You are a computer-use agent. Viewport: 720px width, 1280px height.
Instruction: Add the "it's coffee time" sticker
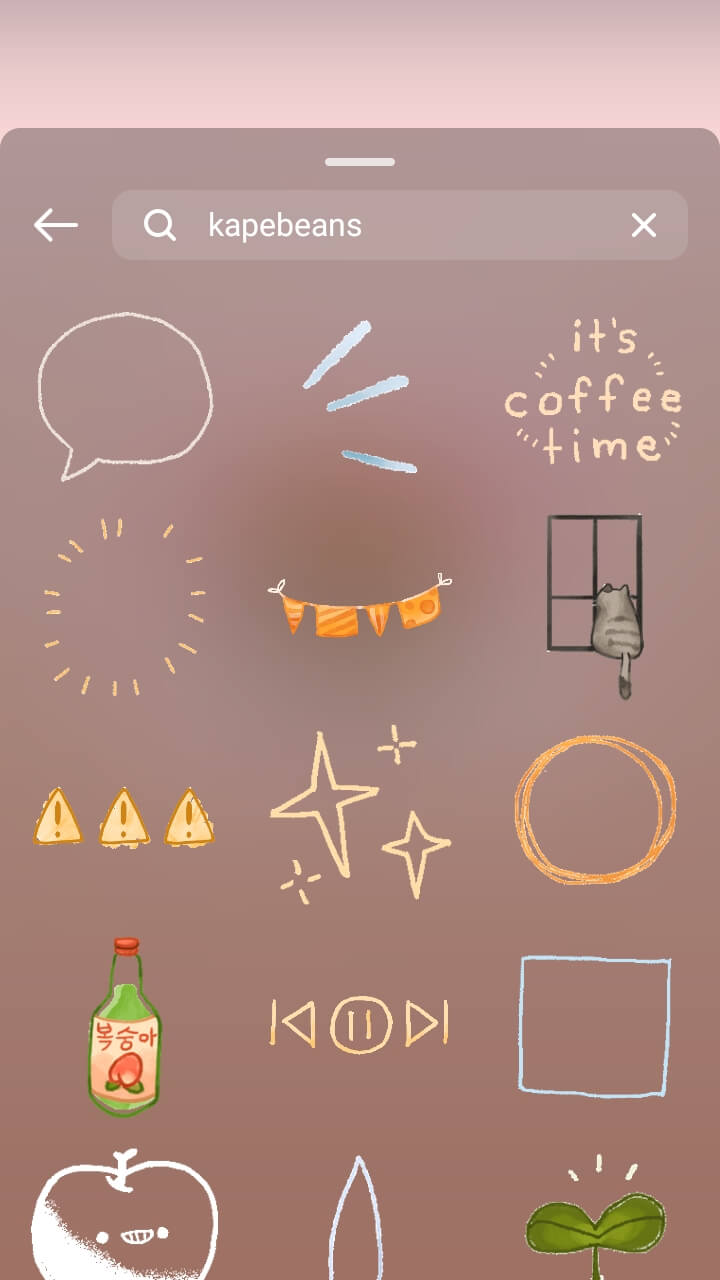593,393
